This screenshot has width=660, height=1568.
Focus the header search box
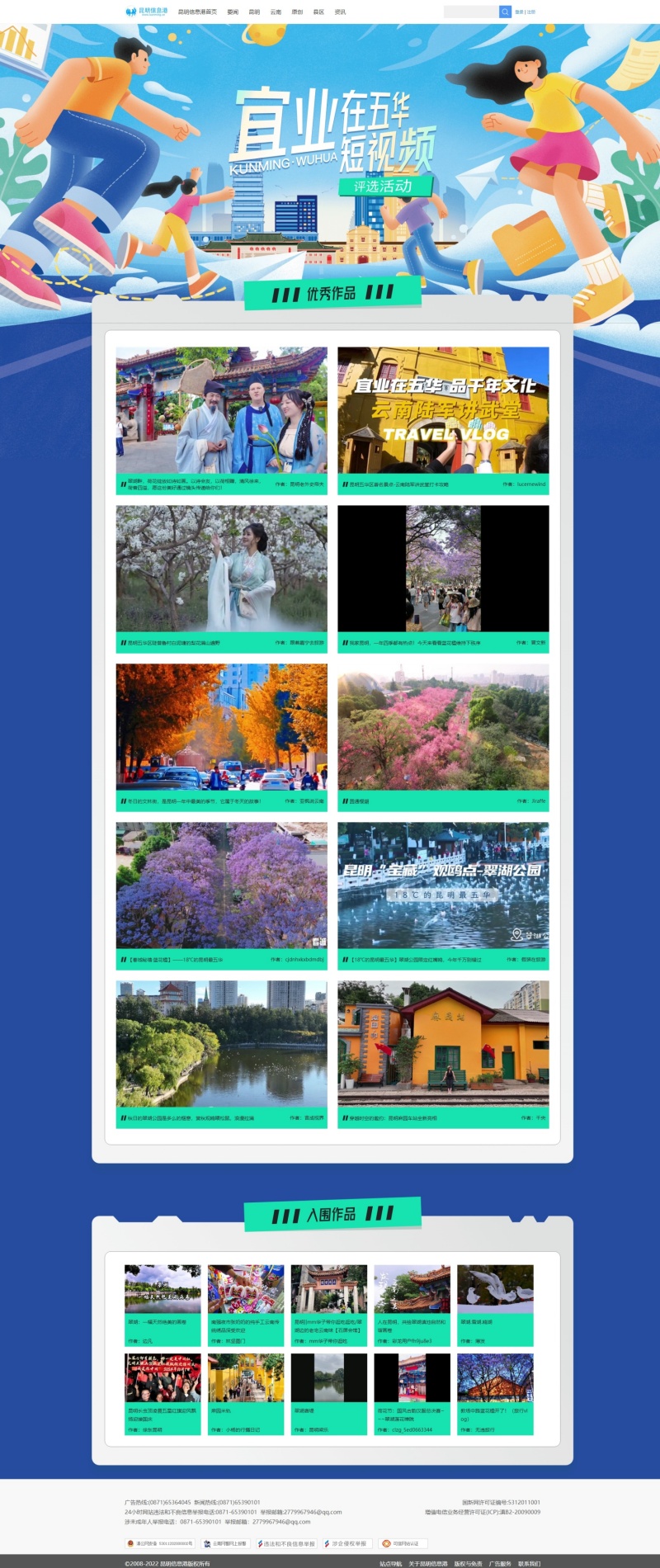pyautogui.click(x=471, y=12)
